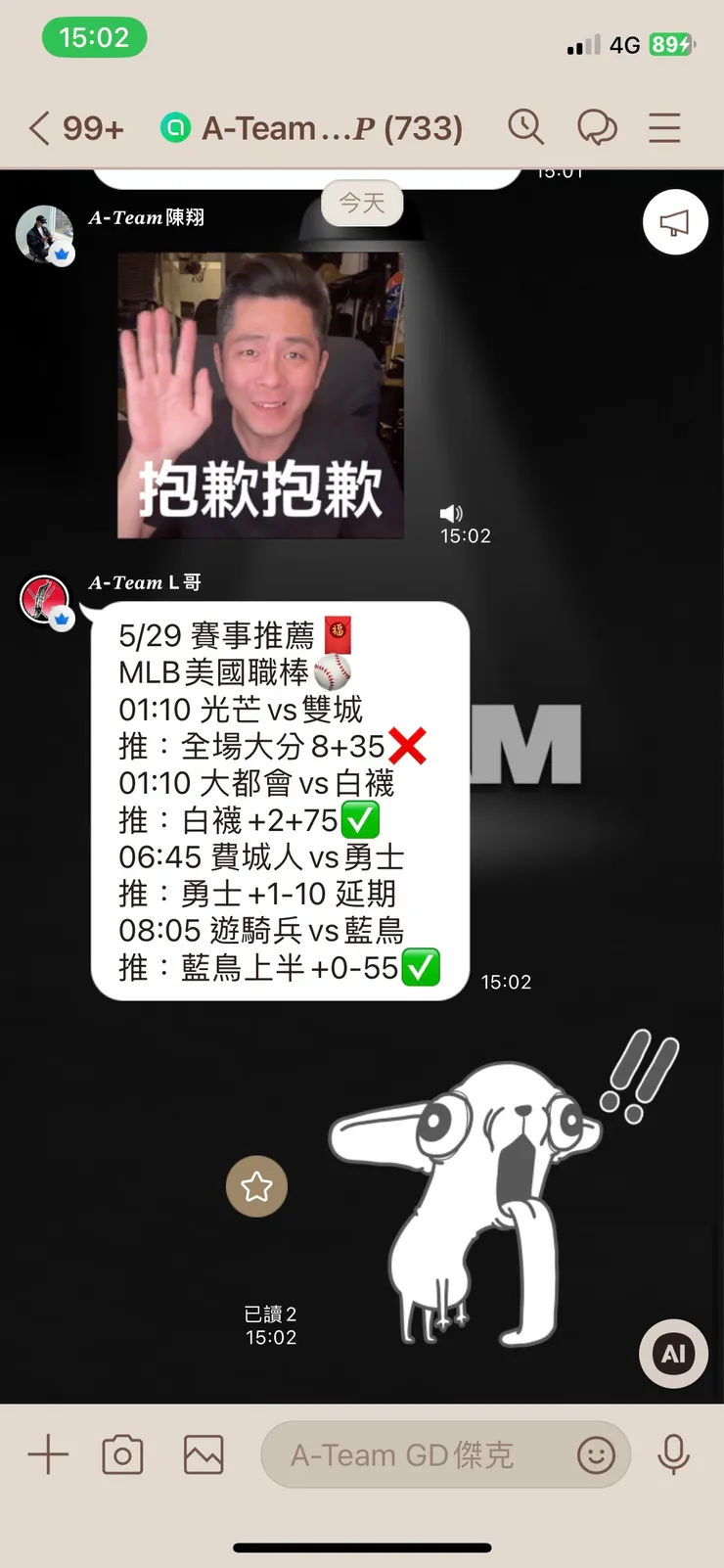Open the camera icon near the input bar
This screenshot has width=724, height=1568.
tap(121, 1454)
